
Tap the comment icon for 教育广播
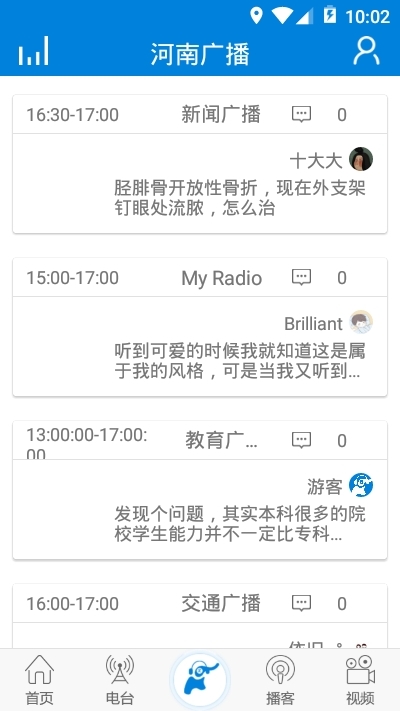click(301, 440)
